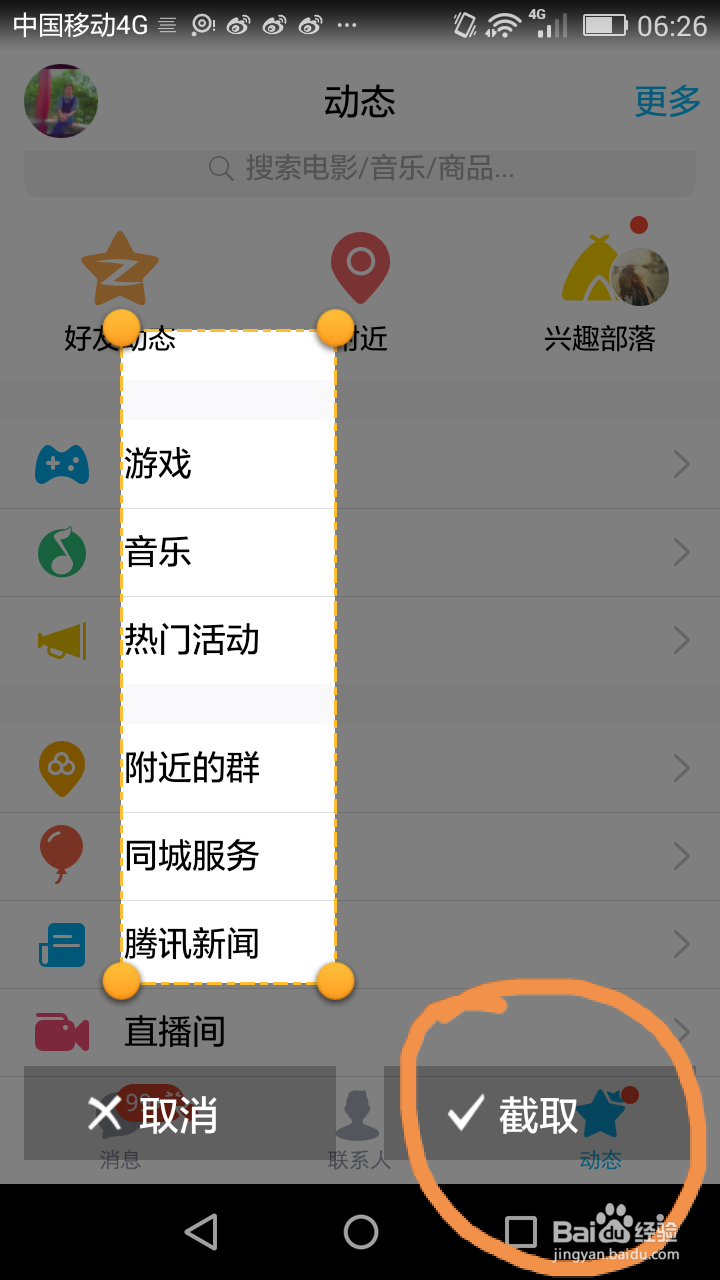
Task: Tap the 音乐 music note icon
Action: click(x=62, y=552)
